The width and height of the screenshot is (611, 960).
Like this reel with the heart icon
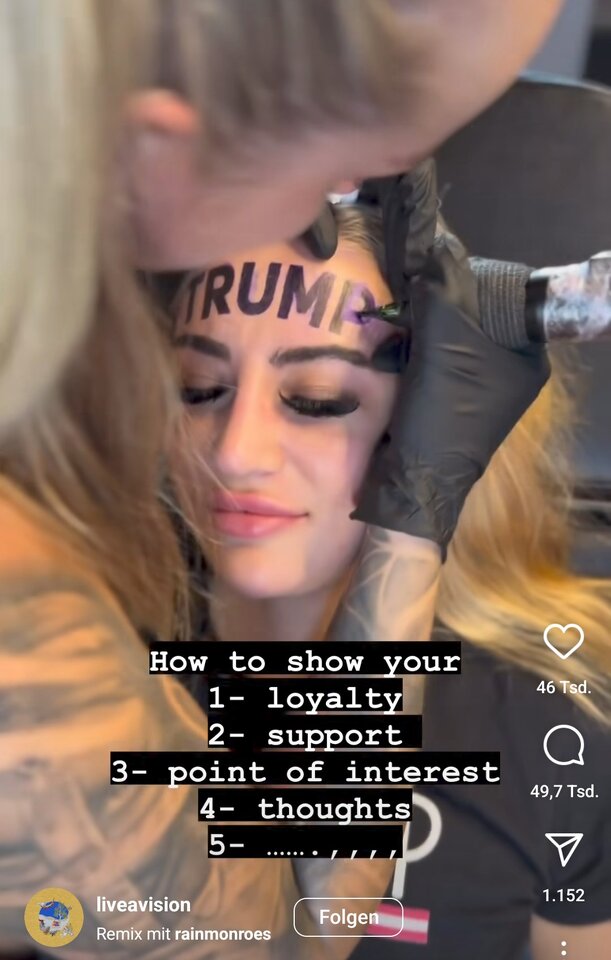click(x=563, y=641)
